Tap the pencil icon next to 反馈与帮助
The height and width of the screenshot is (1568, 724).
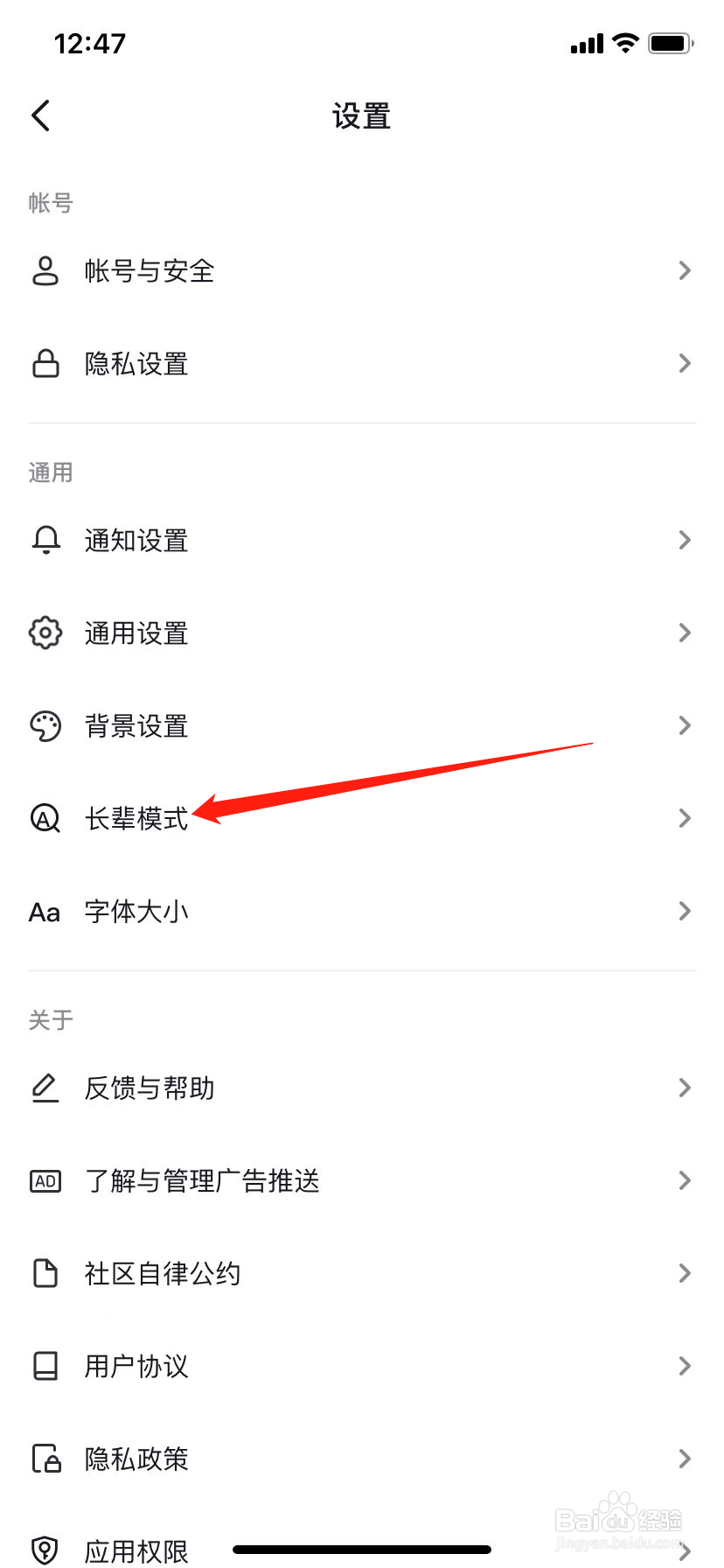45,1088
